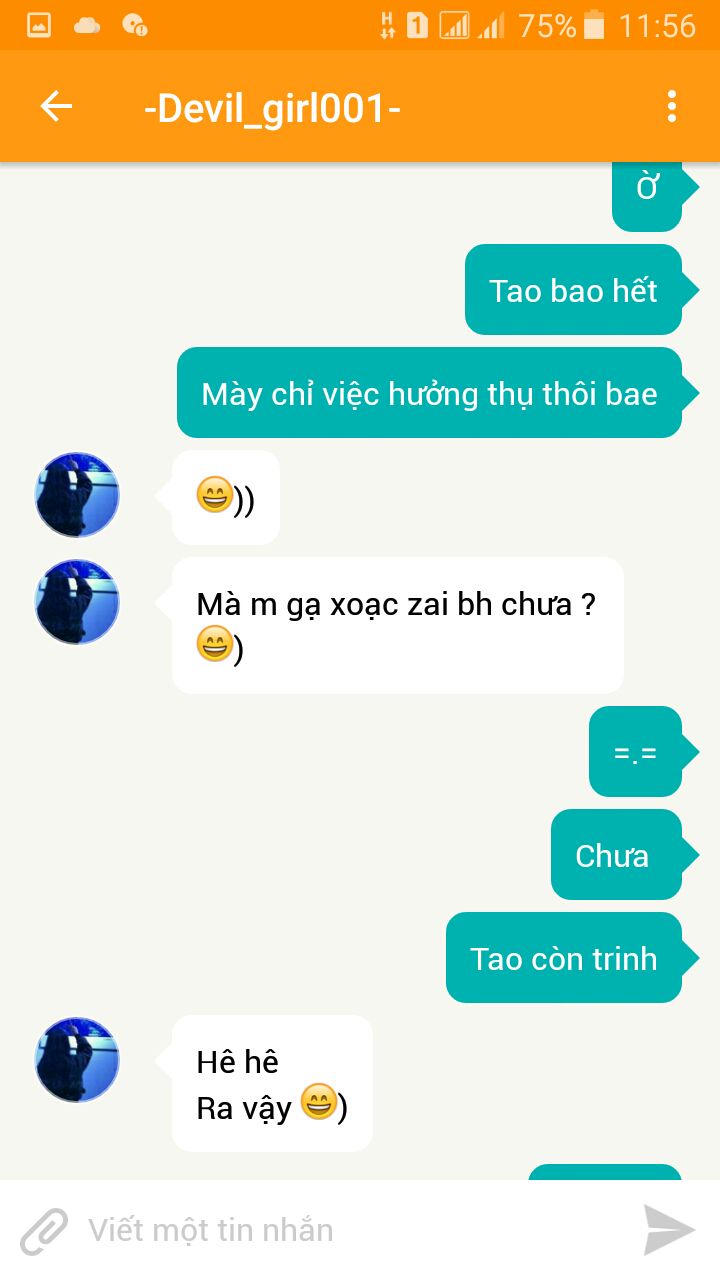
Task: Go back using the arrow icon
Action: click(56, 107)
